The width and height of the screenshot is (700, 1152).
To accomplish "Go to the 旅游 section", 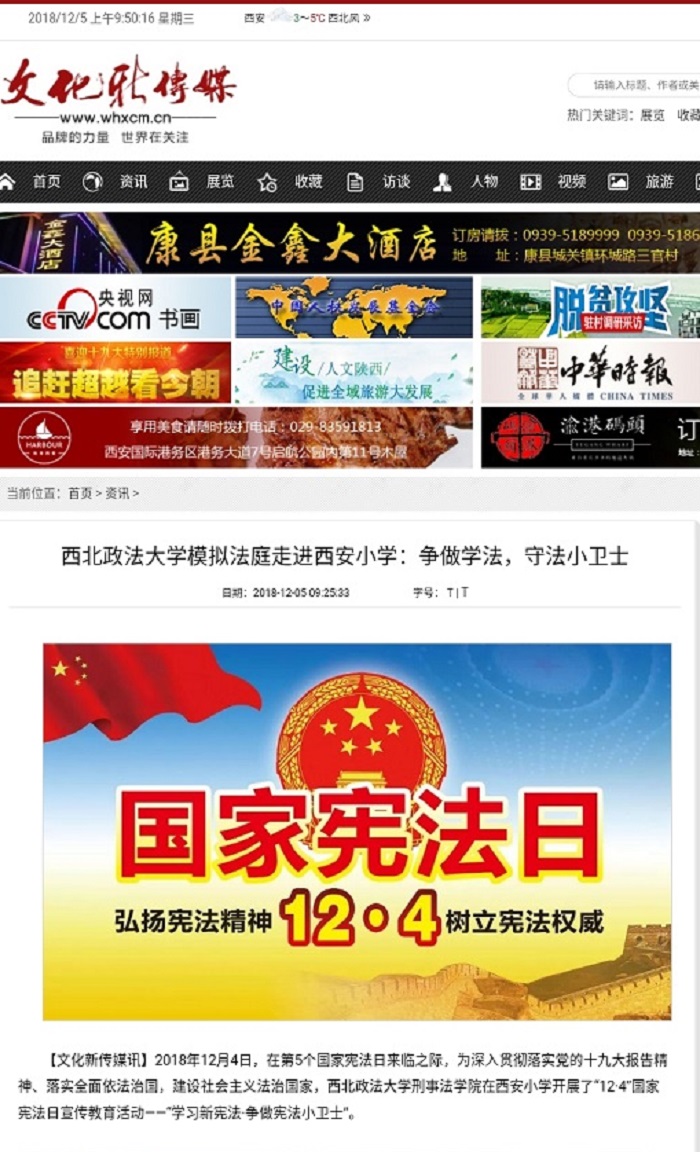I will (659, 182).
